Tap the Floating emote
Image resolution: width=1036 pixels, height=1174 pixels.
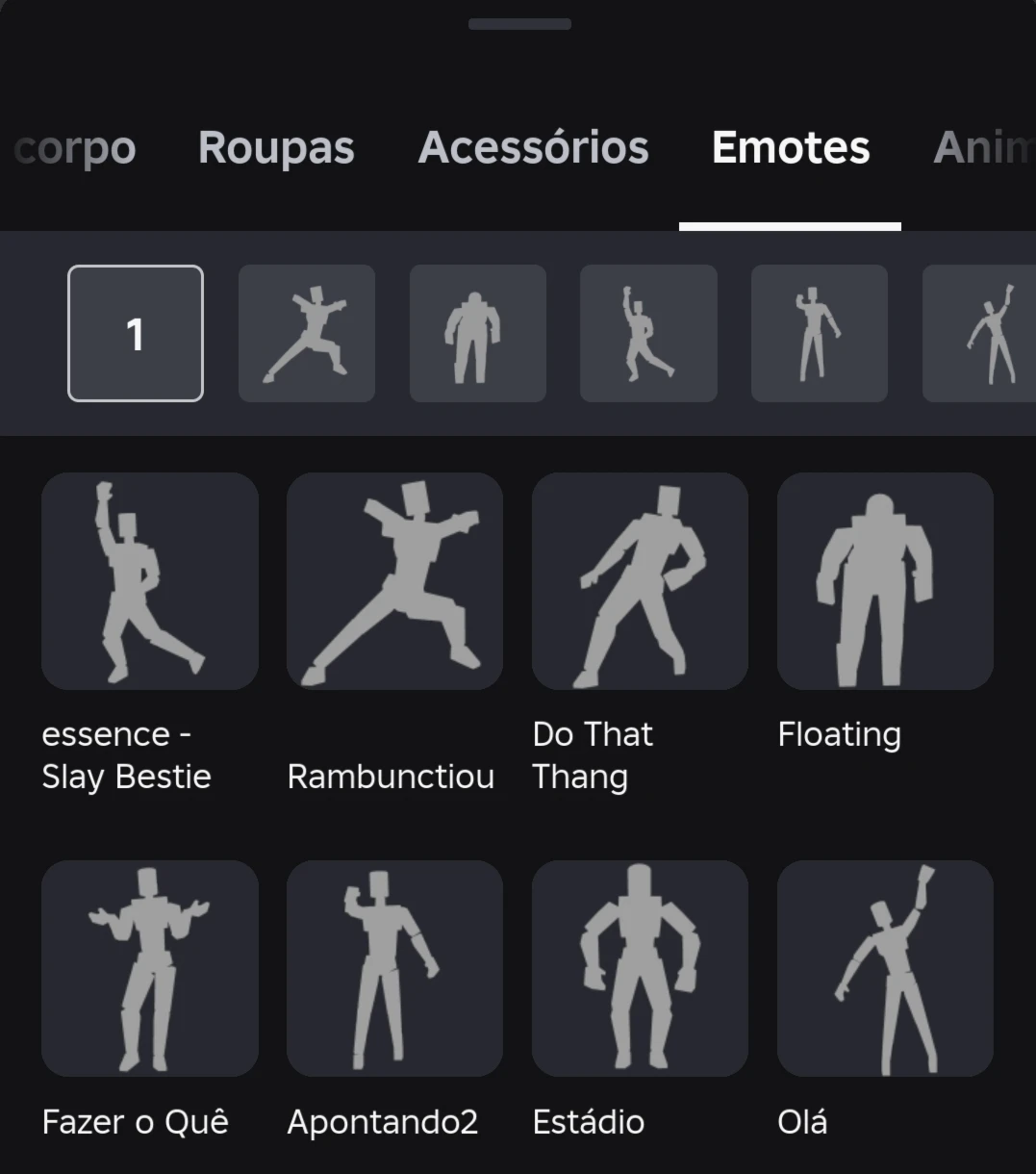coord(885,581)
